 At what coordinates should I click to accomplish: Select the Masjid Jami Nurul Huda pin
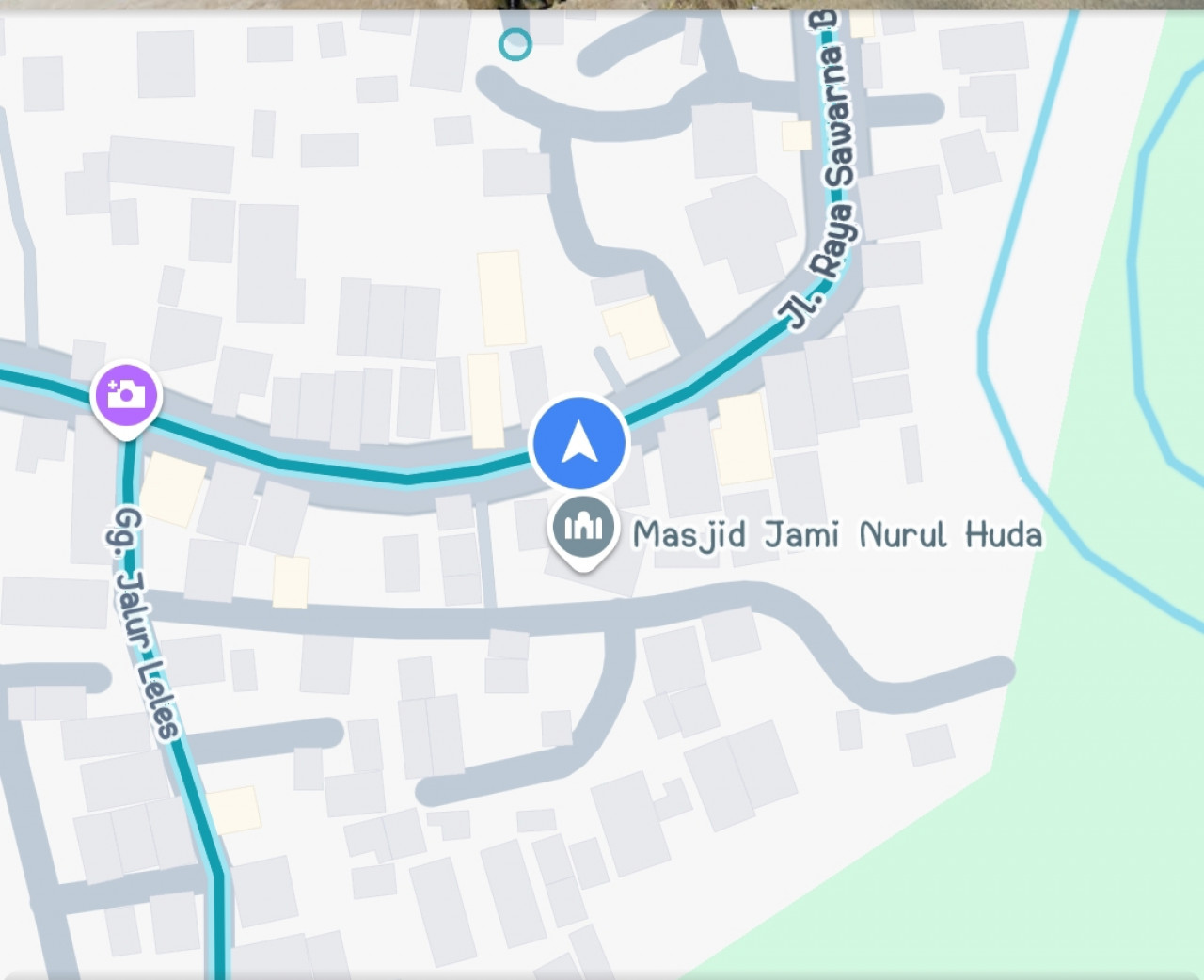(x=583, y=529)
